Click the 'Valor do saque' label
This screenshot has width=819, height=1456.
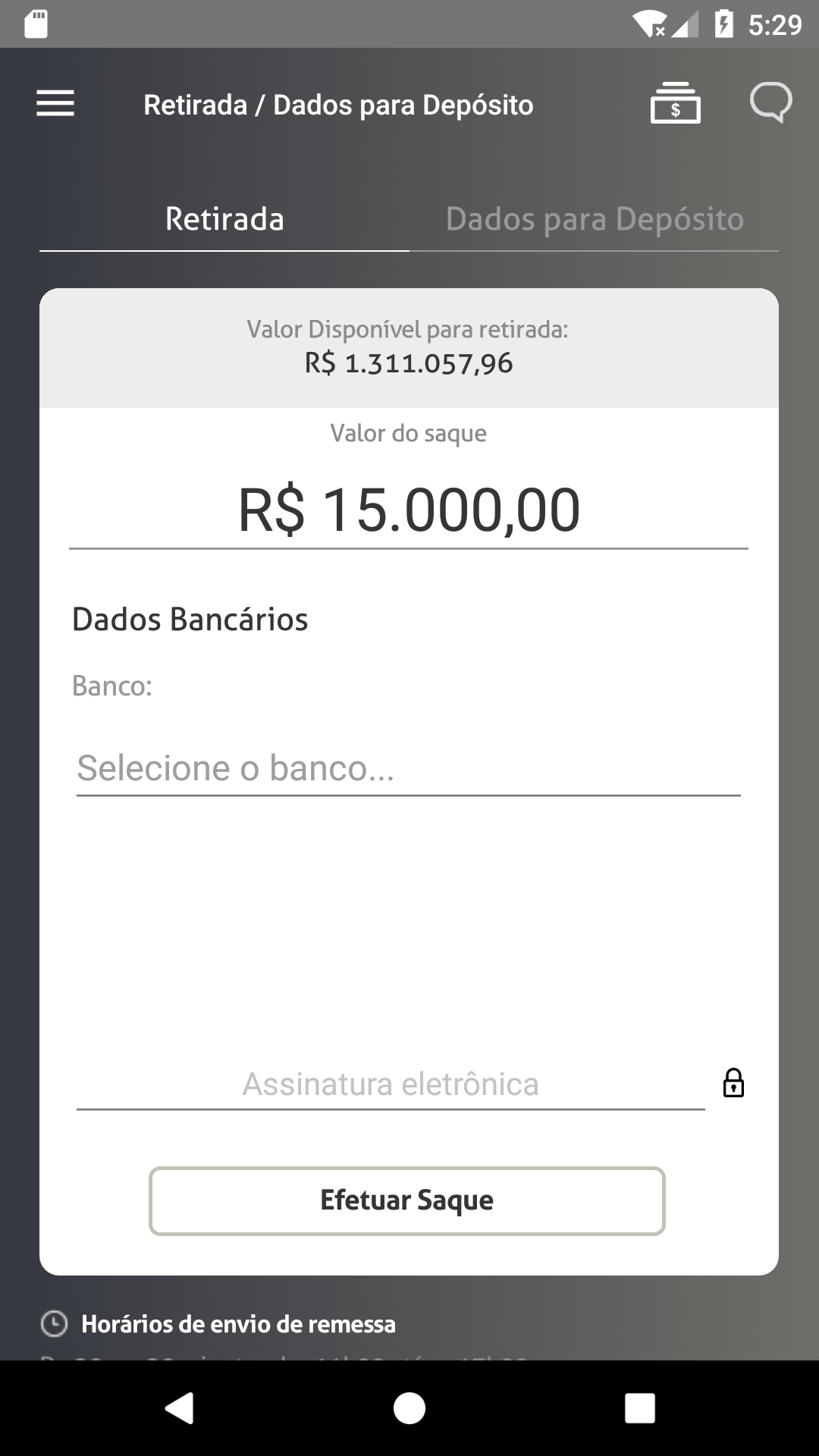pos(407,434)
